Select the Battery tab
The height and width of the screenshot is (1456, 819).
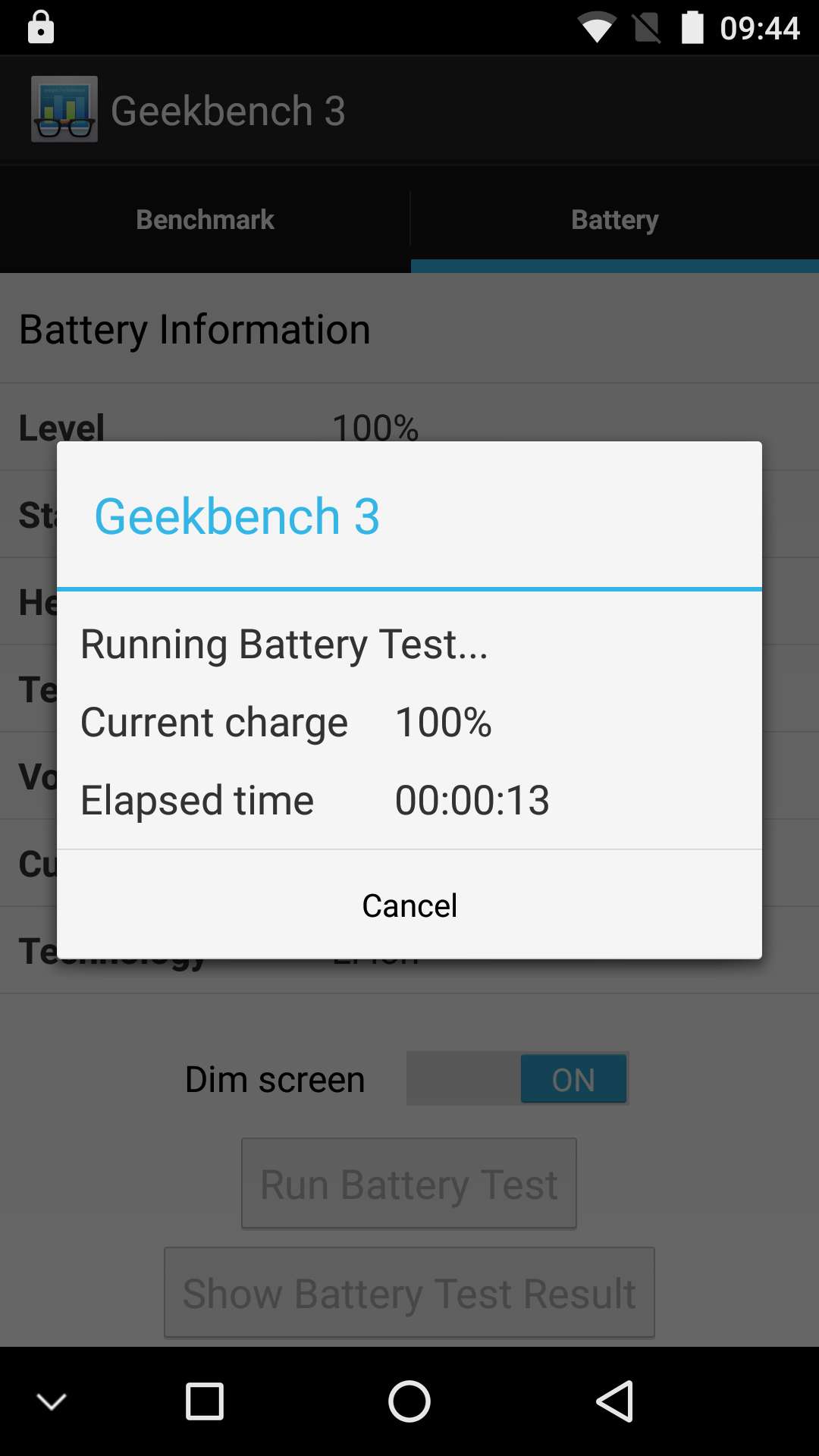[614, 219]
